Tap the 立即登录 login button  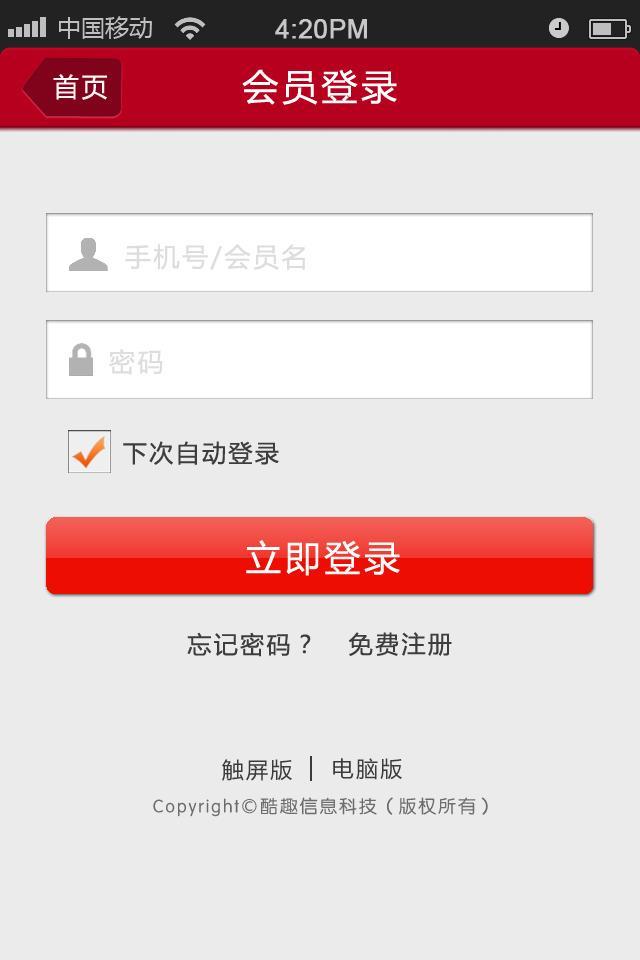coord(320,556)
